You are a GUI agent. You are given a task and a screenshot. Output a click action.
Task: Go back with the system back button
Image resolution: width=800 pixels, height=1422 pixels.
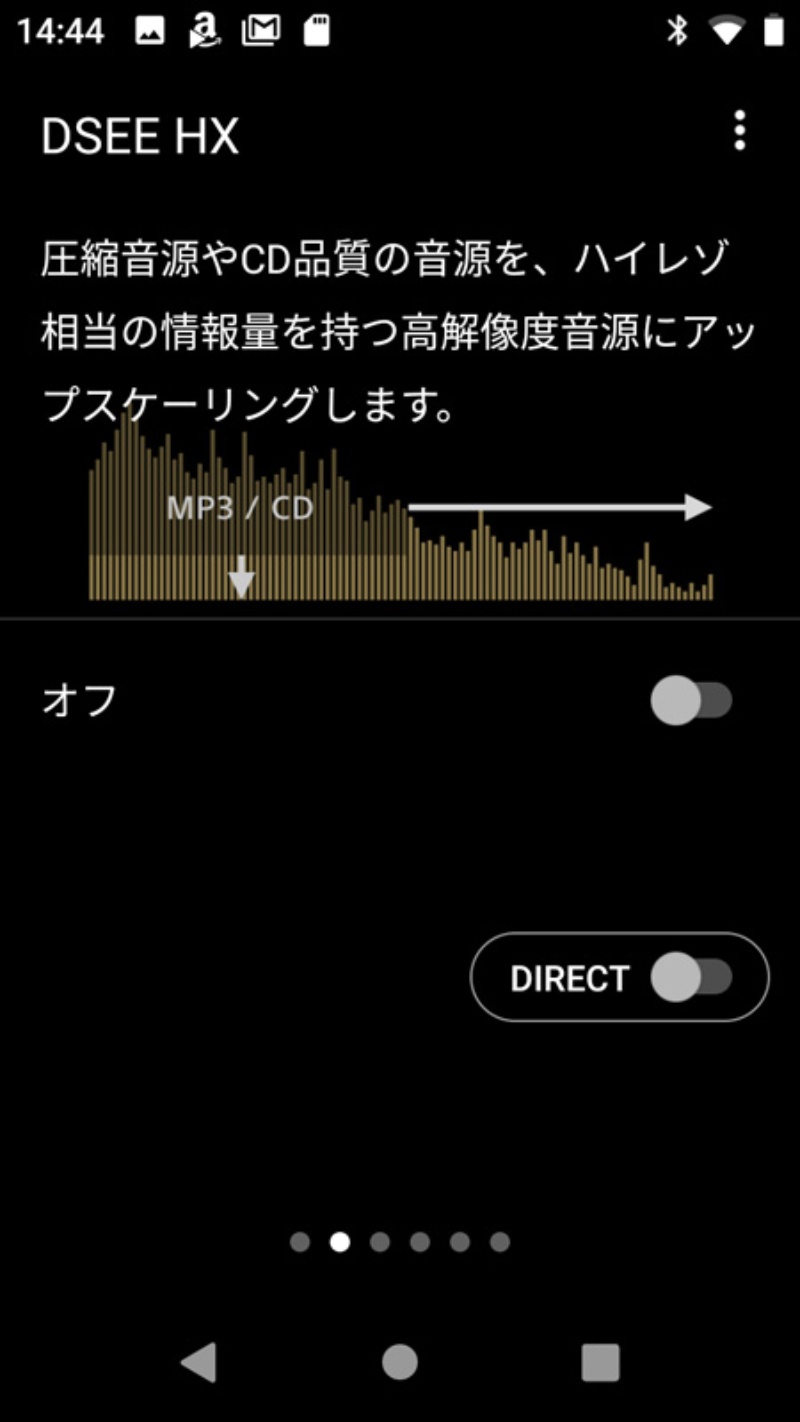199,1362
